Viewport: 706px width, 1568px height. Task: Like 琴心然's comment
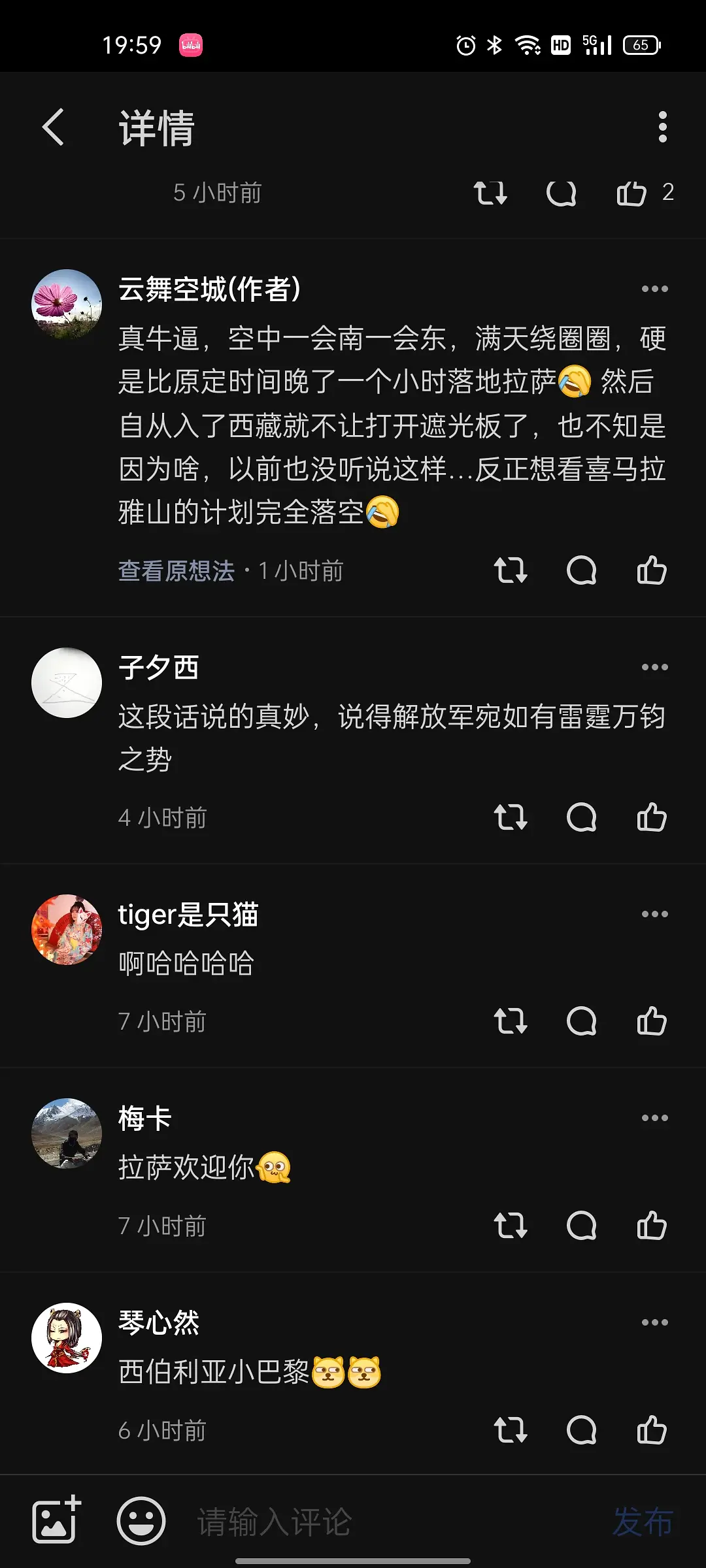click(x=652, y=1430)
